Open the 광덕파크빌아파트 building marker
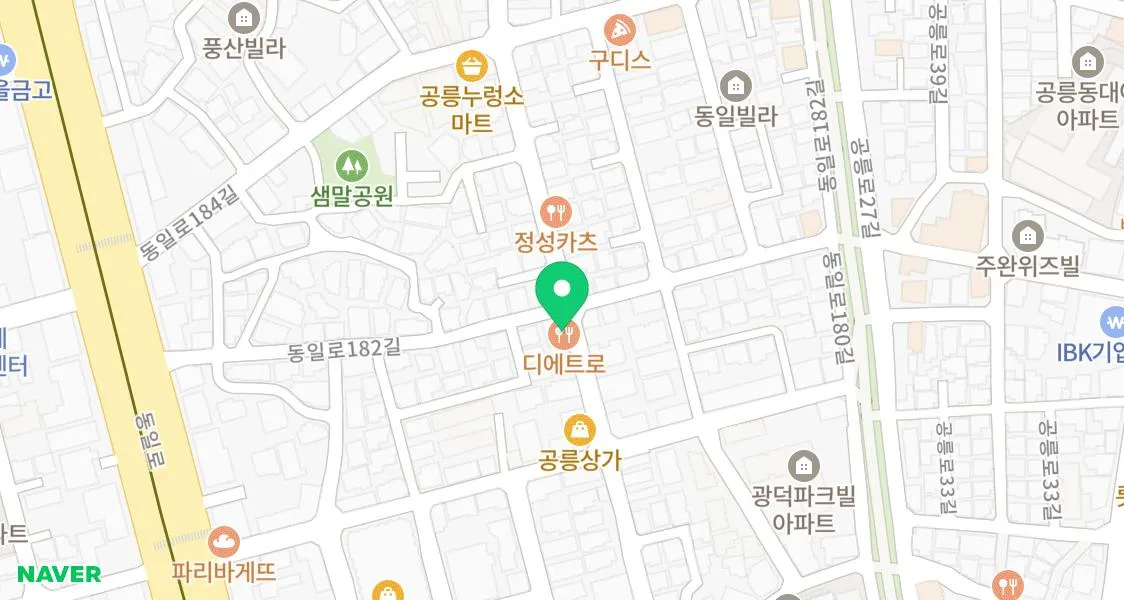 pyautogui.click(x=803, y=465)
